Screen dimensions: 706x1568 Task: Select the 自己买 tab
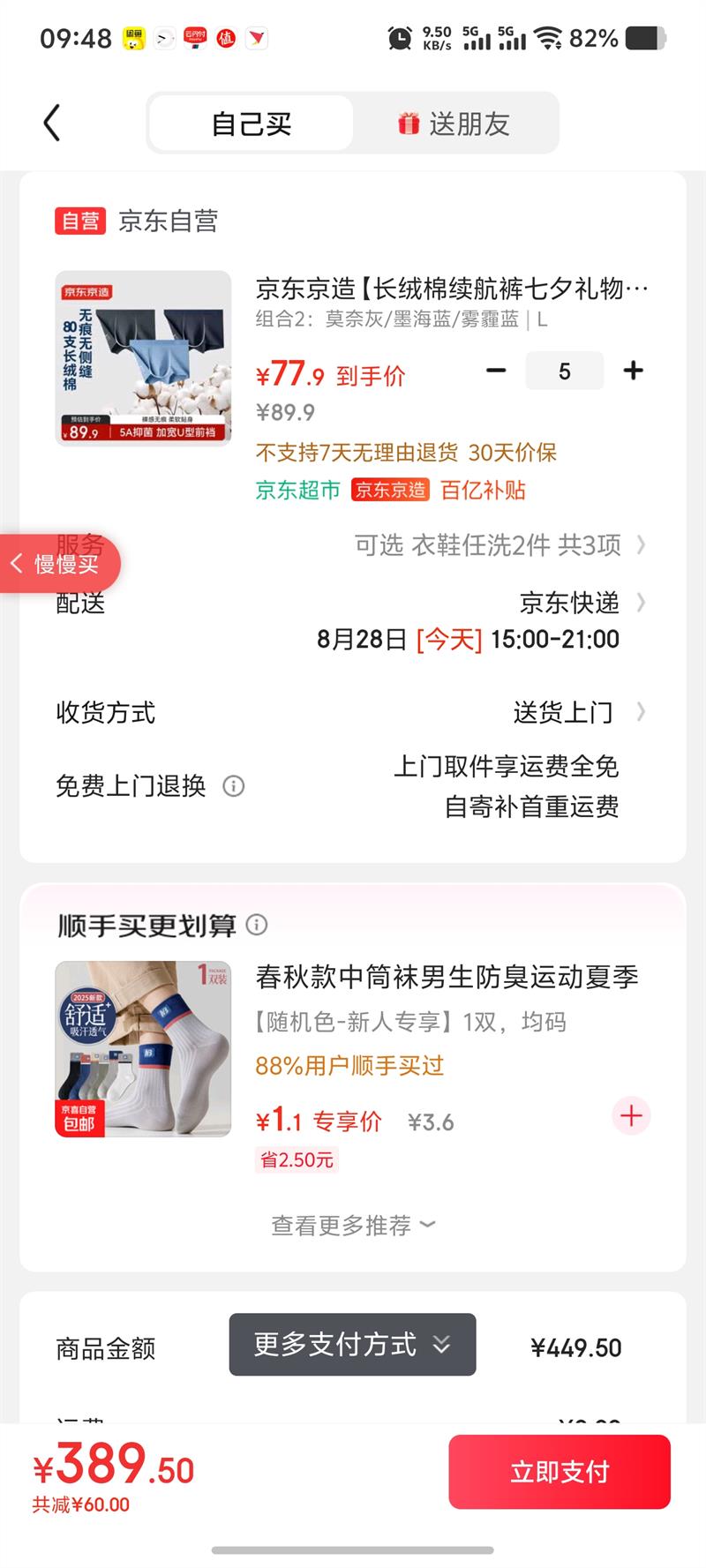click(252, 124)
